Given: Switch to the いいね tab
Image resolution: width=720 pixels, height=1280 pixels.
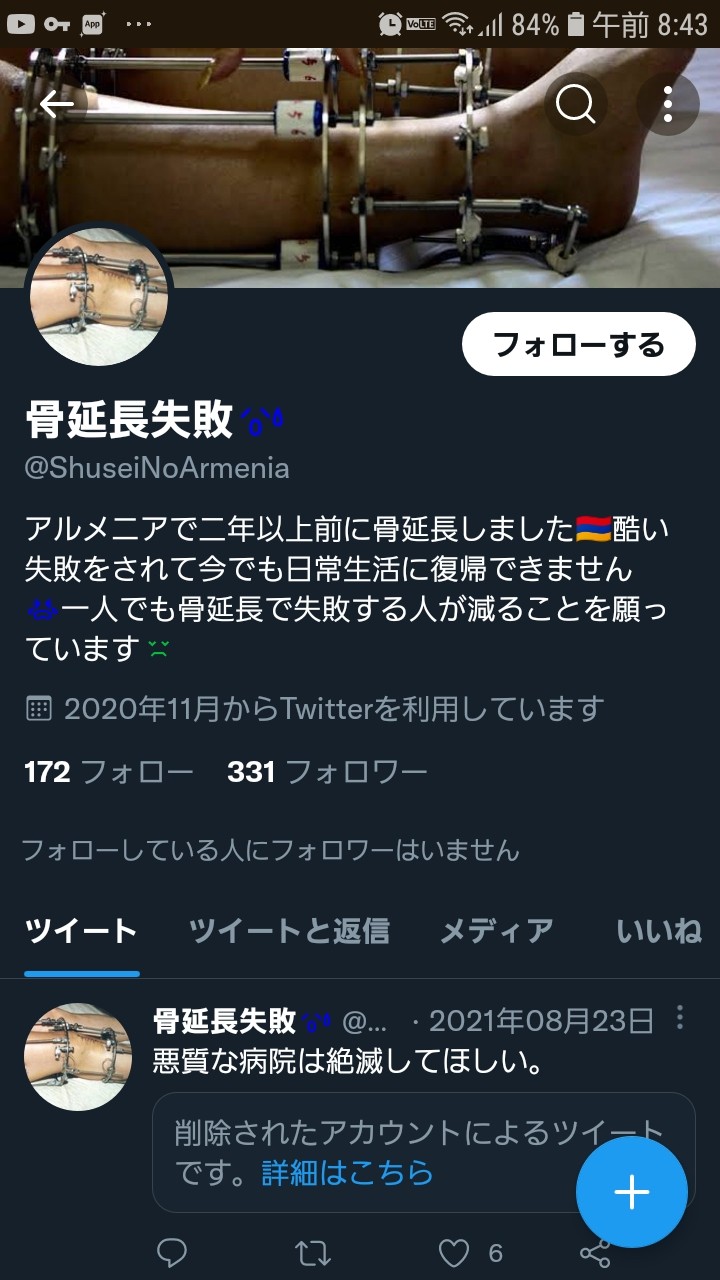Looking at the screenshot, I should (x=659, y=931).
